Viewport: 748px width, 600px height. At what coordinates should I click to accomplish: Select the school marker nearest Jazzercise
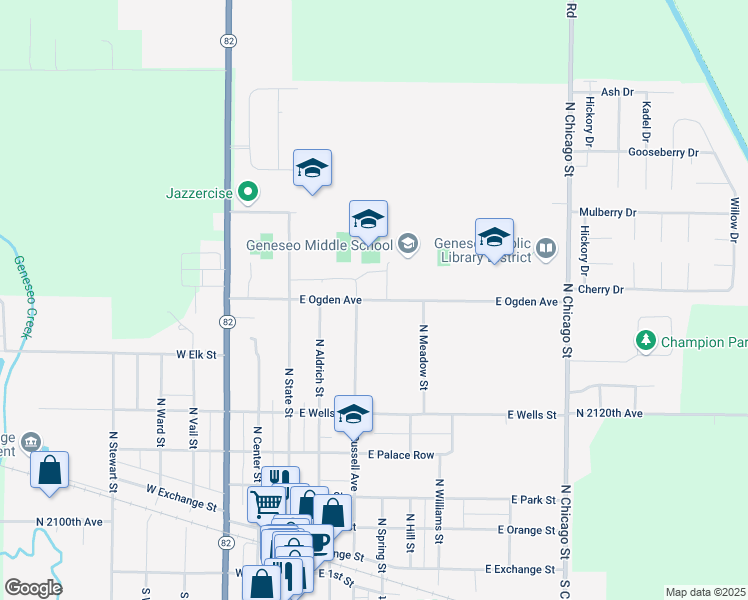[x=312, y=168]
